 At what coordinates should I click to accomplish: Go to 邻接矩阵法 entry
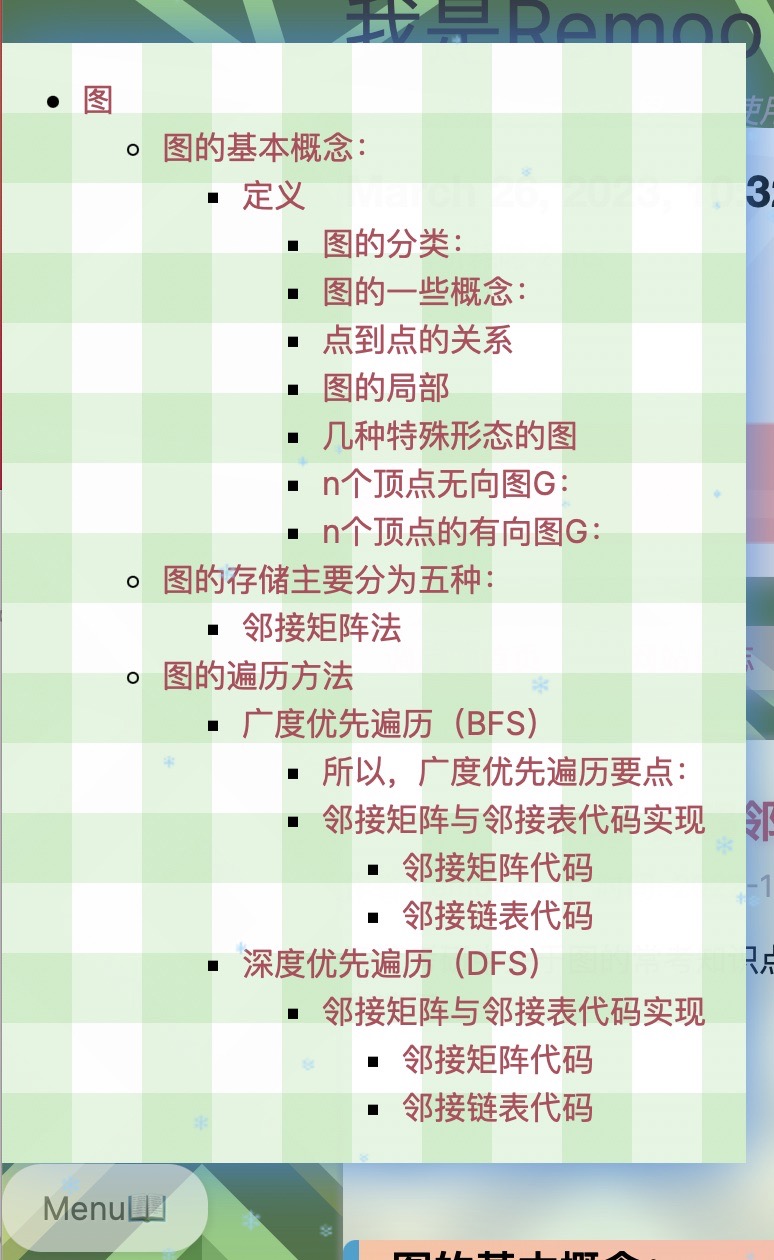click(321, 628)
